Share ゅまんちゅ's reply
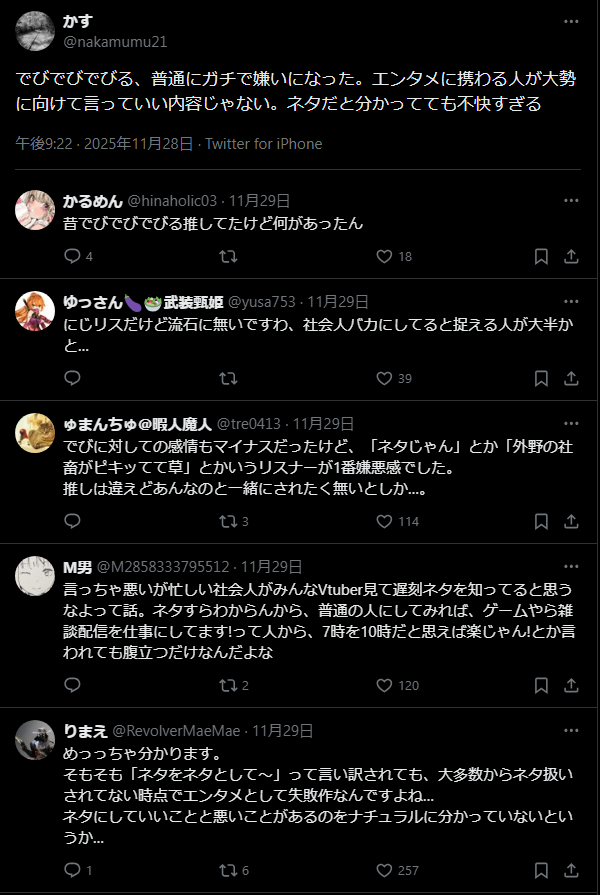 point(571,521)
